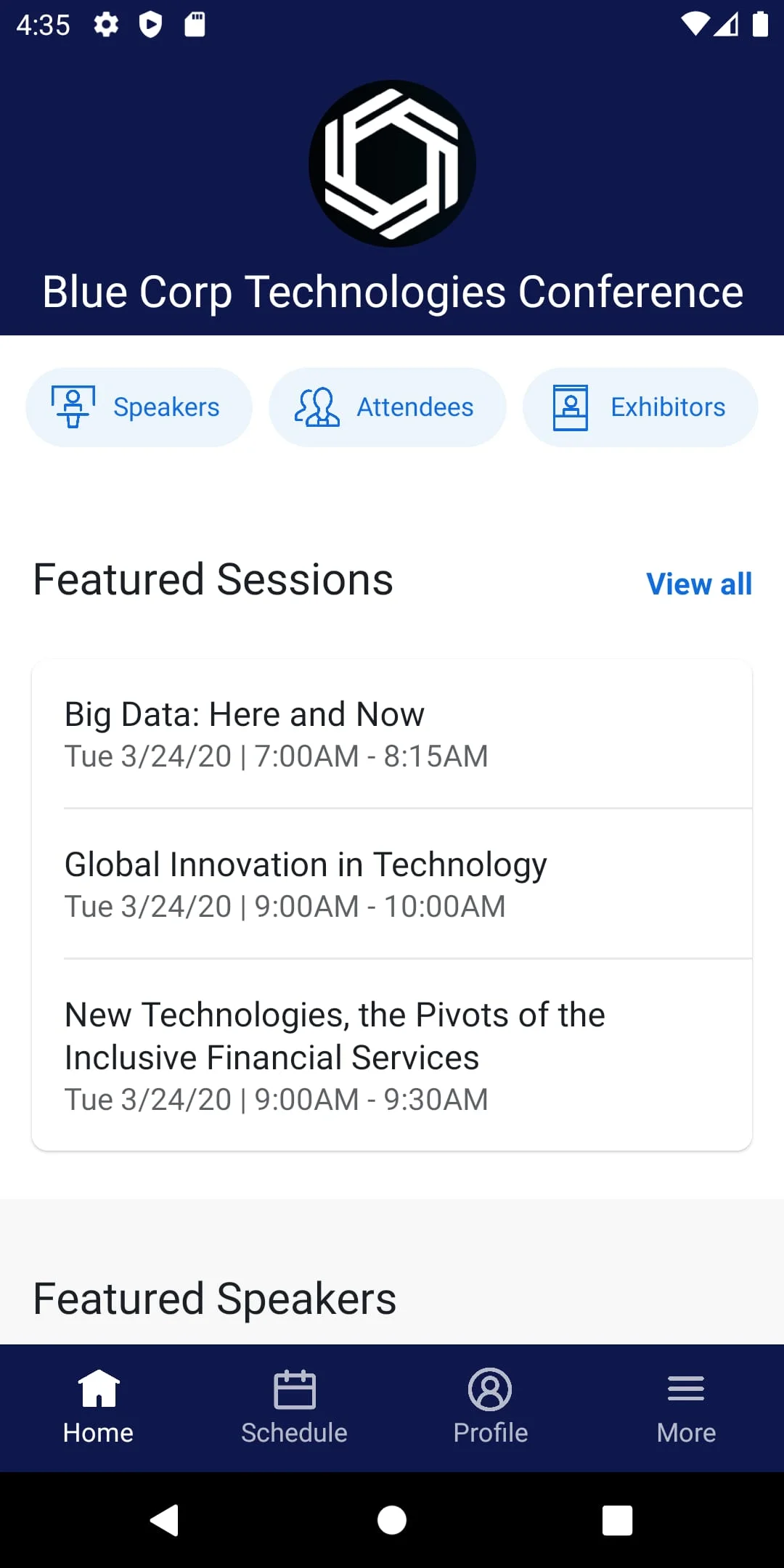Viewport: 784px width, 1568px height.
Task: Tap the Wi-Fi status icon
Action: pyautogui.click(x=695, y=25)
